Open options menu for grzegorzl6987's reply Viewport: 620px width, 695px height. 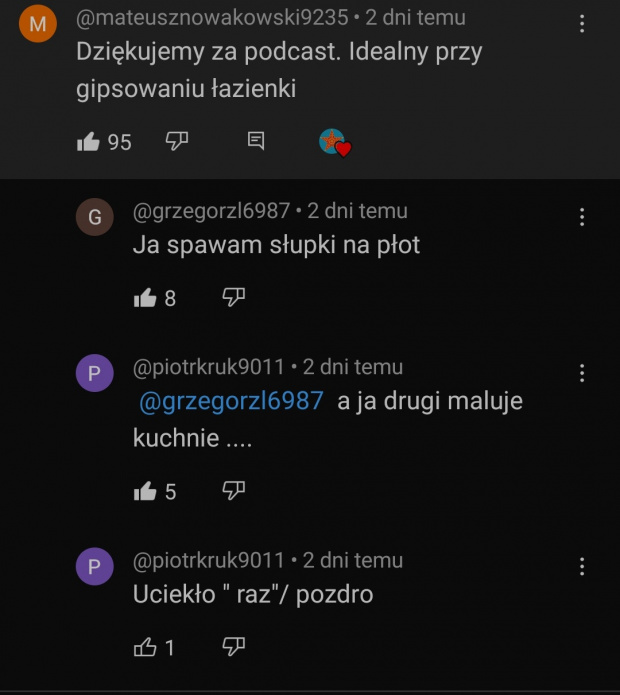pyautogui.click(x=582, y=218)
